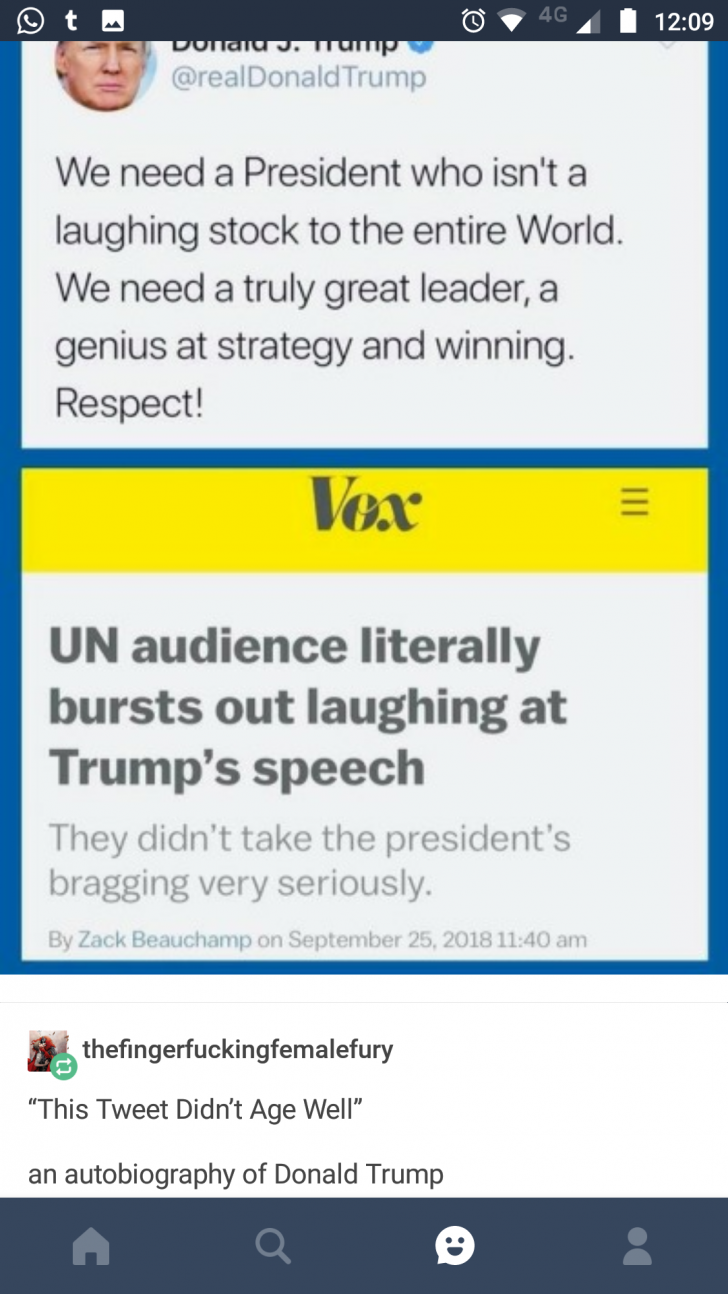Go to the Home dashboard tab
Screen dimensions: 728x1294
tap(91, 1246)
